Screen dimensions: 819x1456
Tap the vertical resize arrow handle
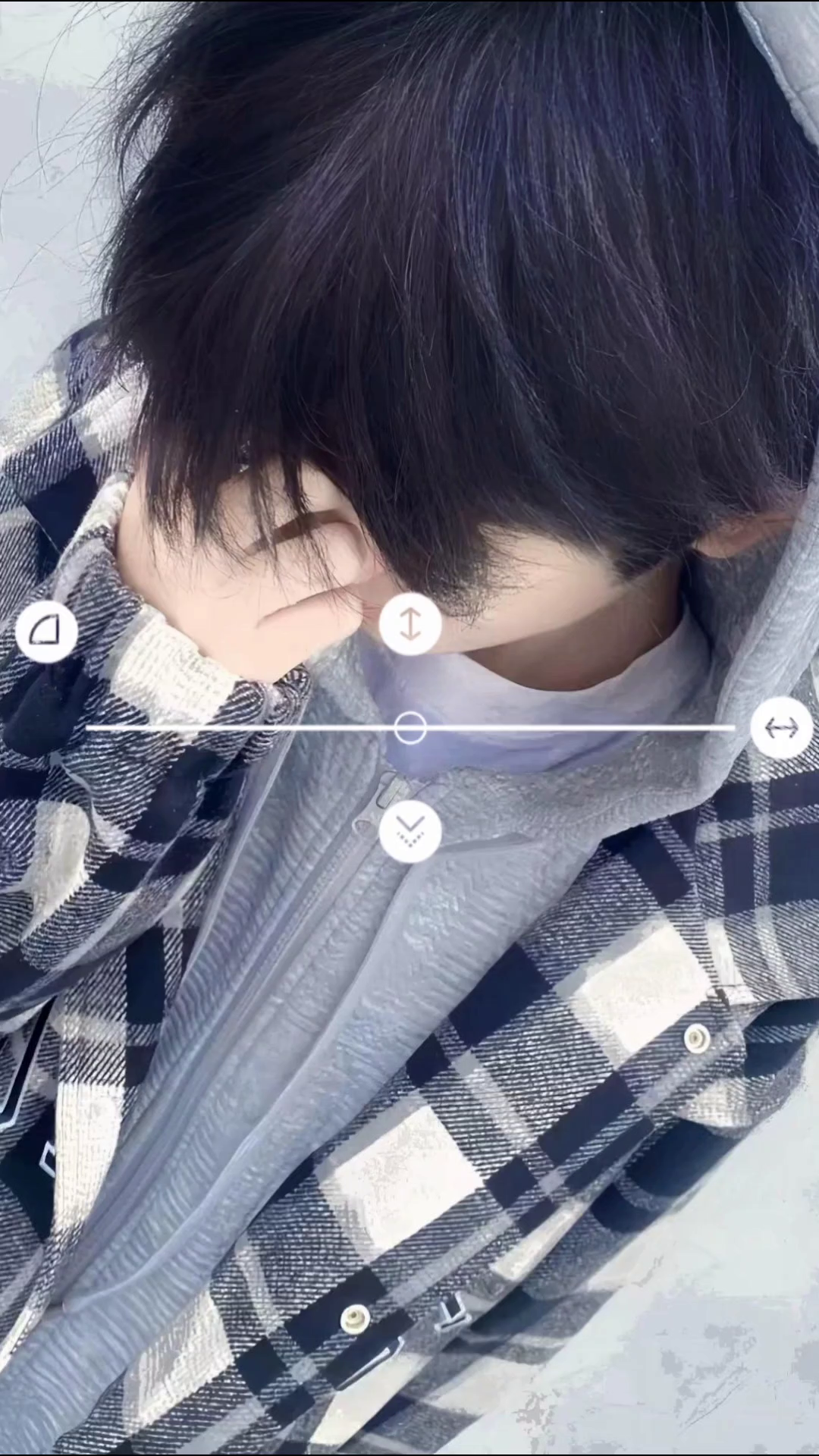pyautogui.click(x=409, y=624)
